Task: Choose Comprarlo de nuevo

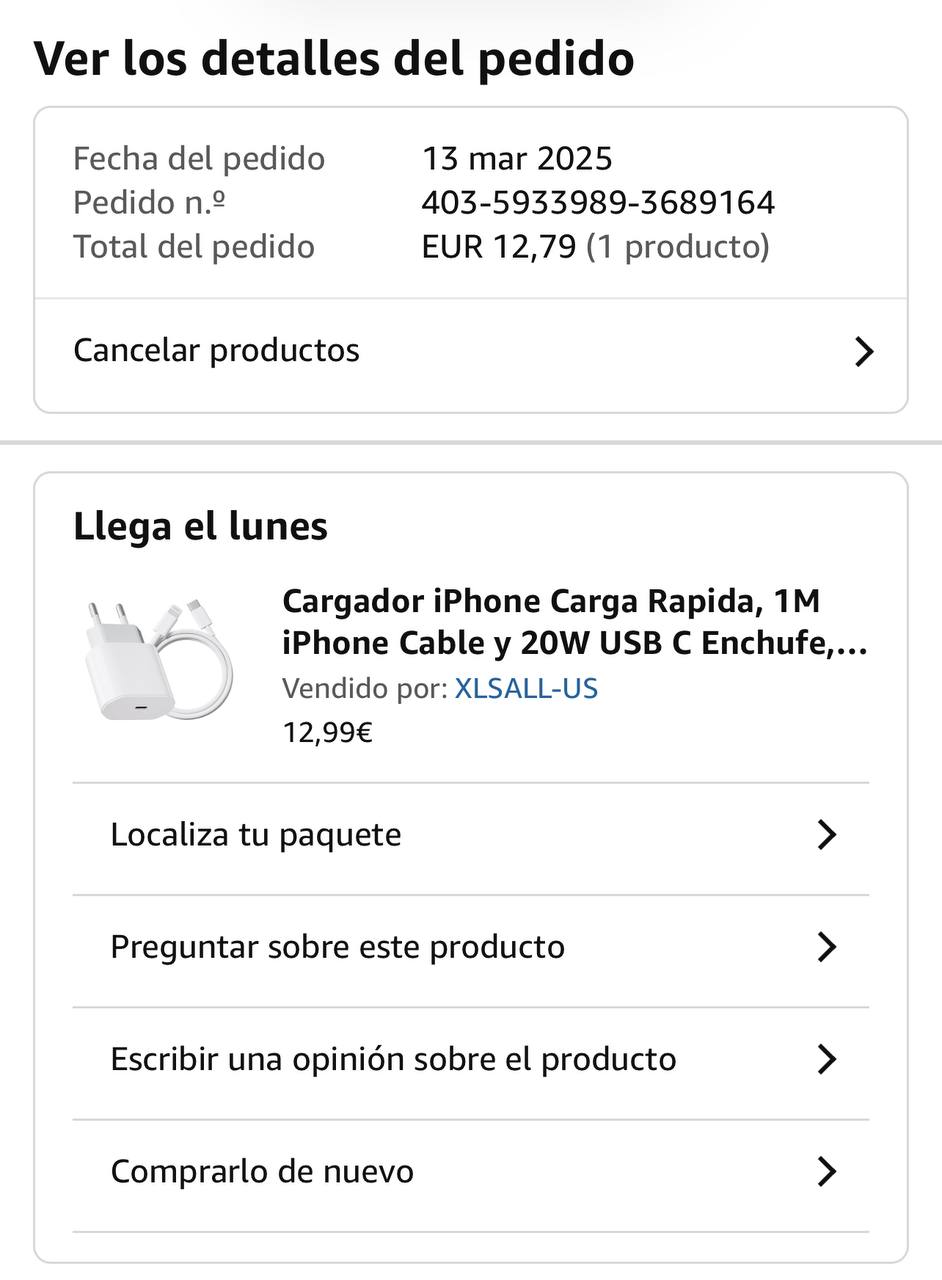Action: 470,1171
